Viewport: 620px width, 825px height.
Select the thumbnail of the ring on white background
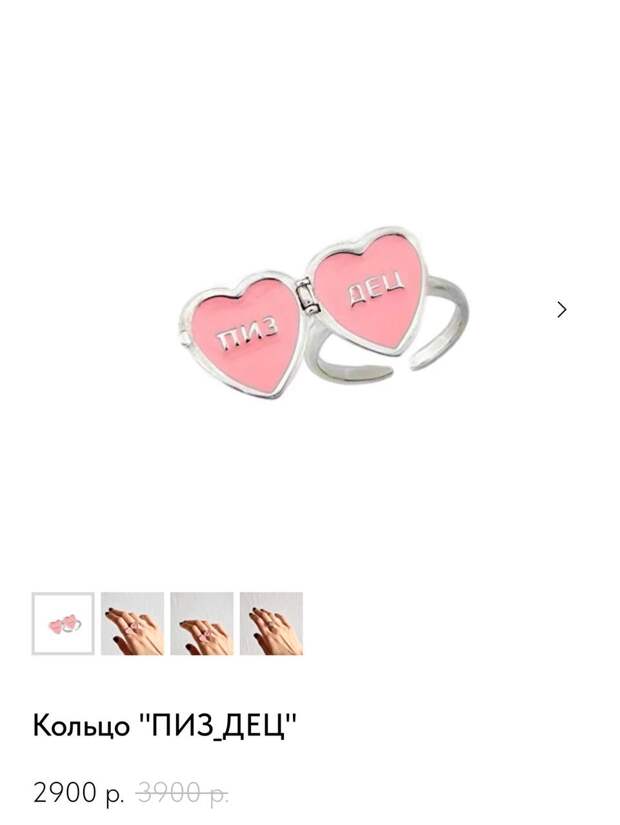[x=63, y=624]
